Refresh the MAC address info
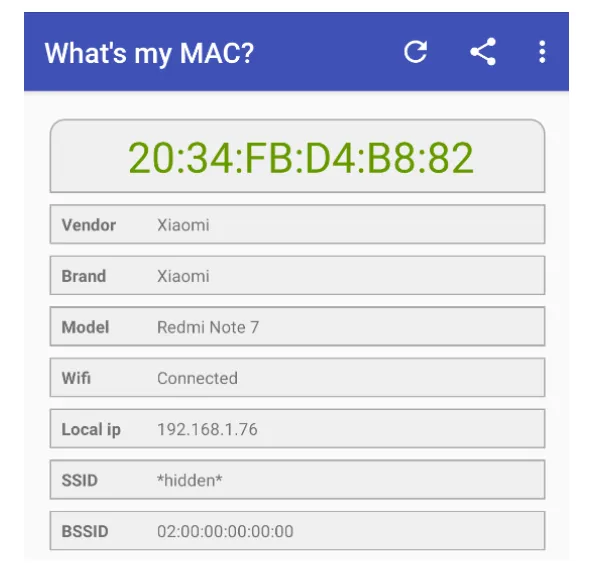Image resolution: width=609 pixels, height=574 pixels. 416,52
